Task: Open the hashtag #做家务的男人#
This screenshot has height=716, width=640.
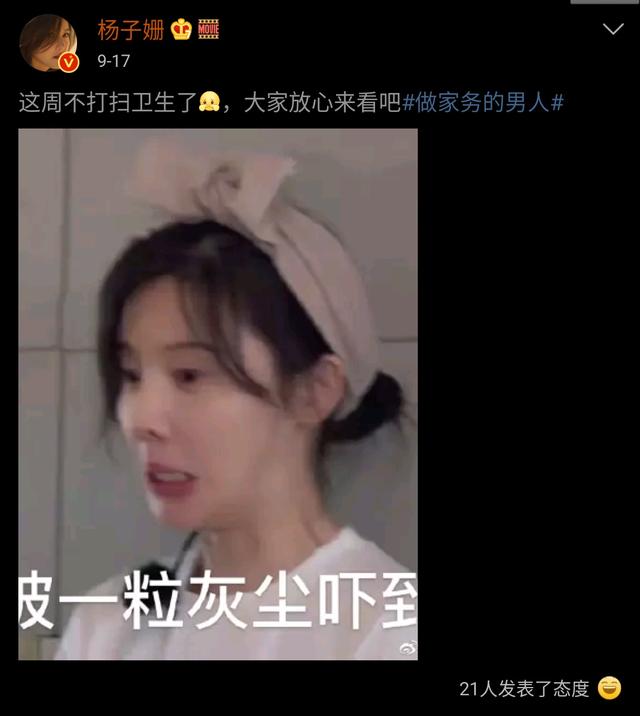Action: [483, 101]
